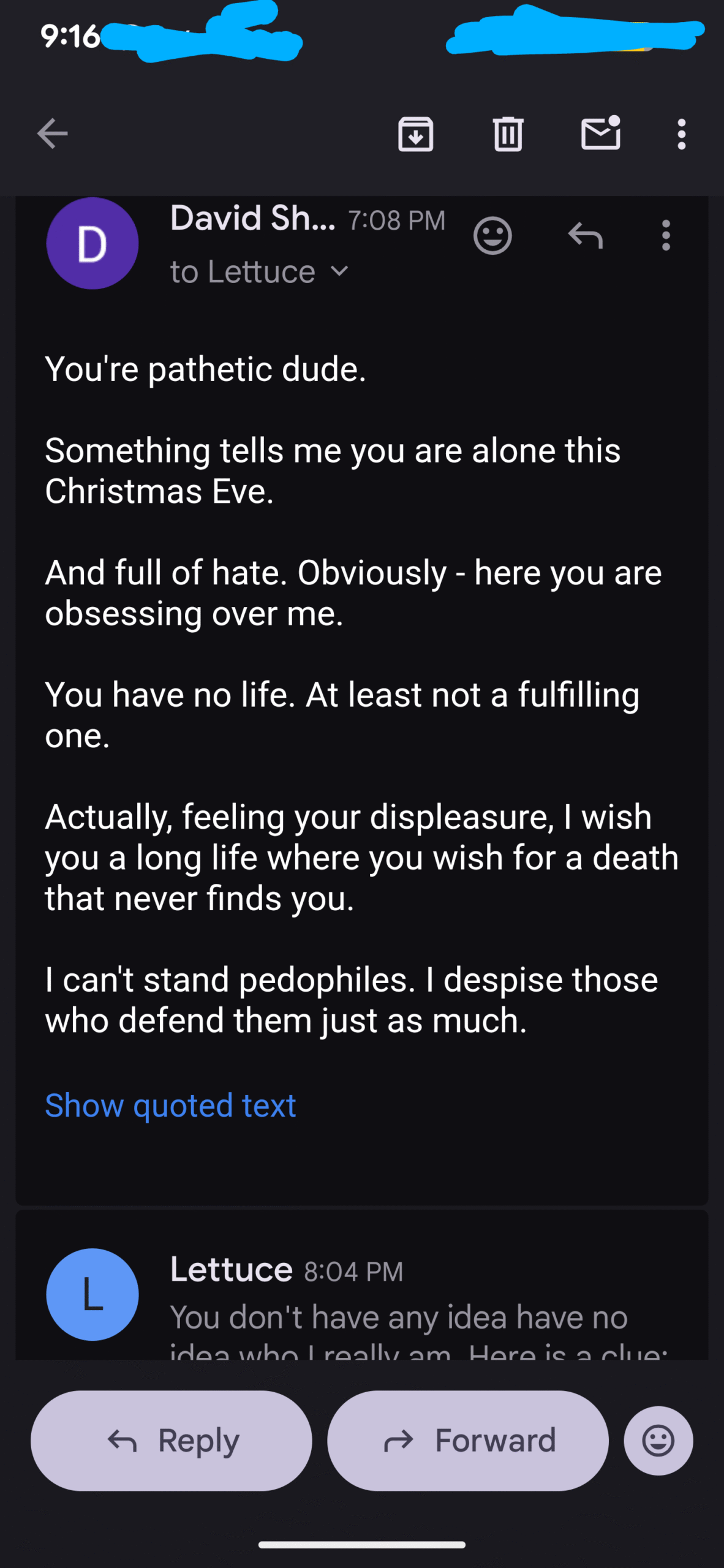Viewport: 724px width, 1568px height.
Task: Open the top bar overflow menu
Action: click(681, 134)
